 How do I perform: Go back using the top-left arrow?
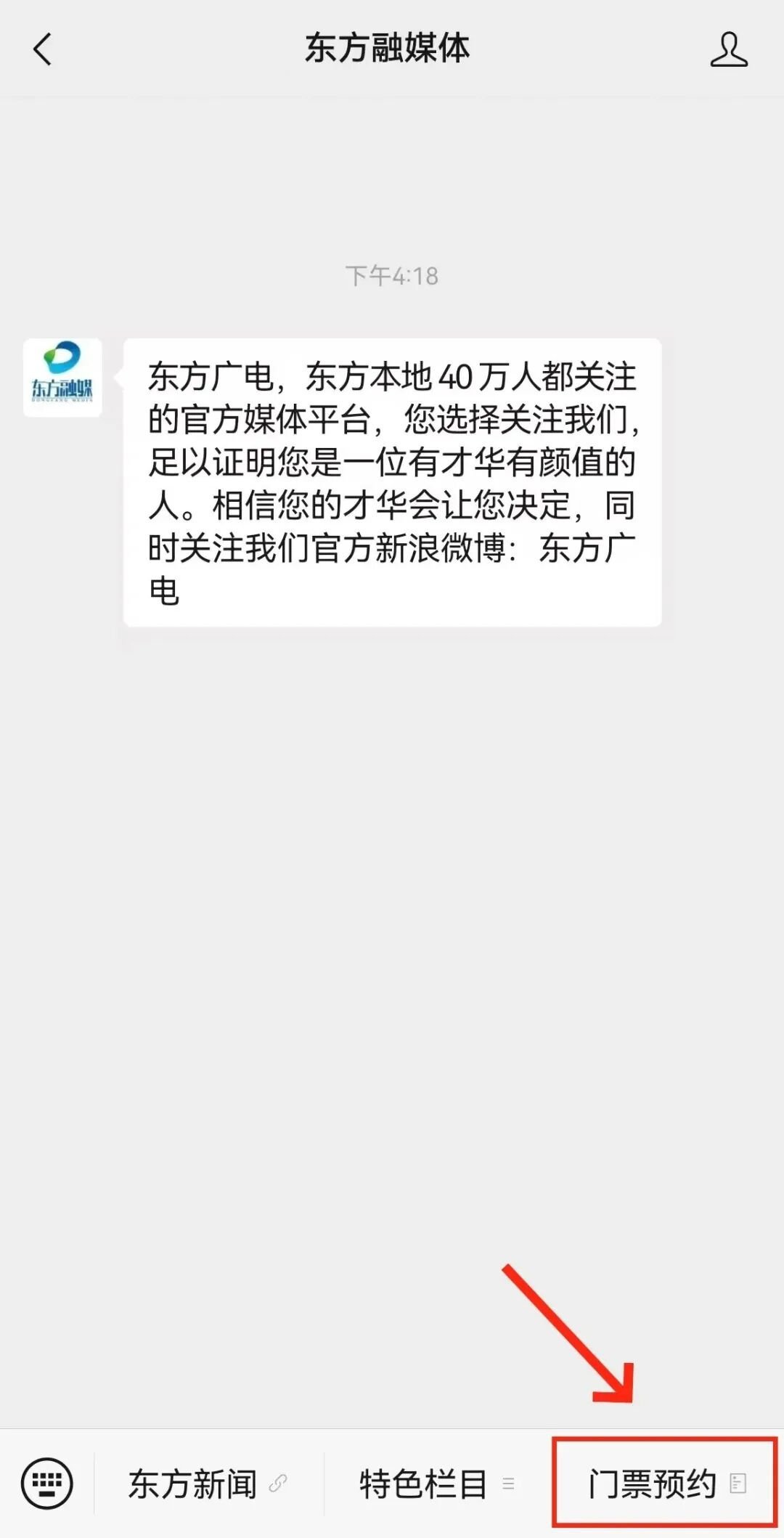(x=43, y=49)
